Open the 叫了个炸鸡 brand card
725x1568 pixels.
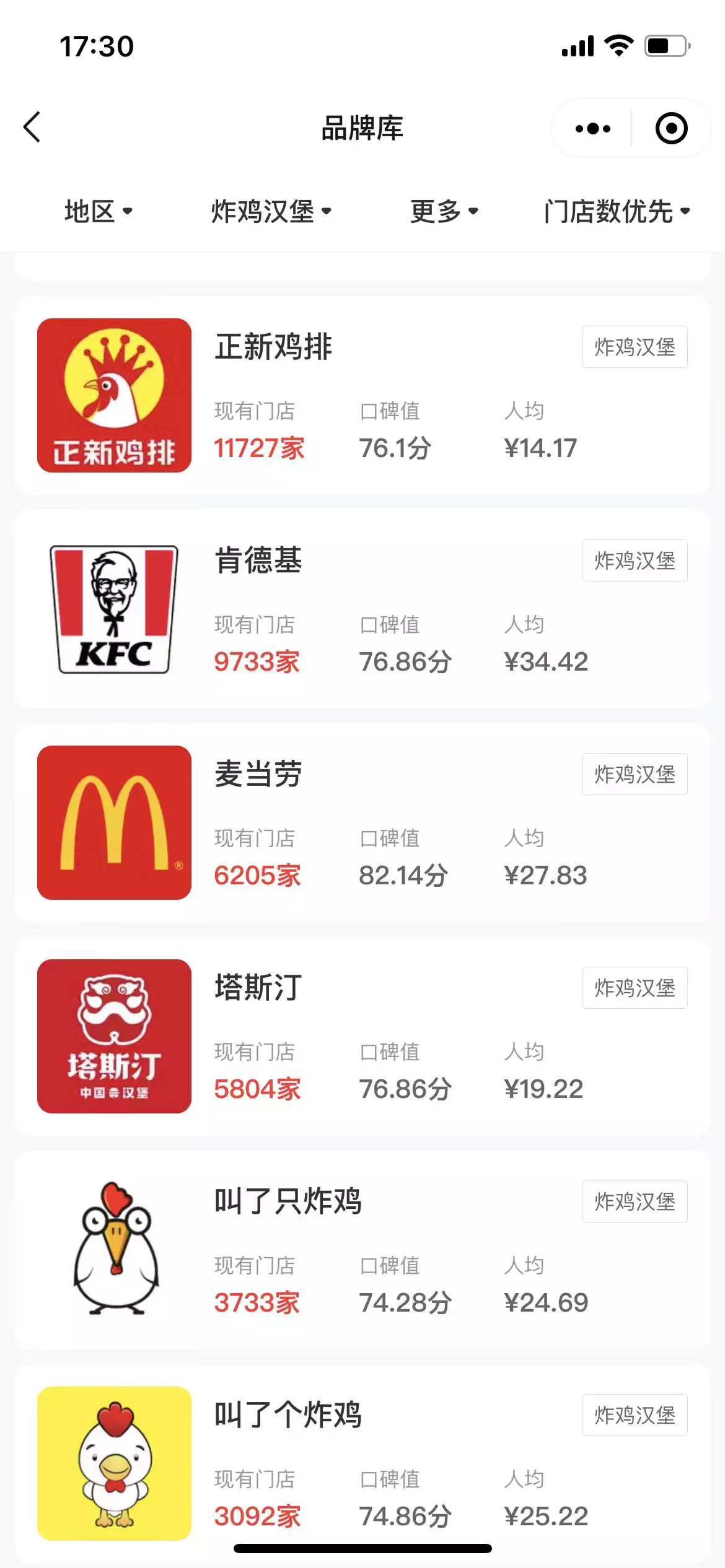[362, 1463]
